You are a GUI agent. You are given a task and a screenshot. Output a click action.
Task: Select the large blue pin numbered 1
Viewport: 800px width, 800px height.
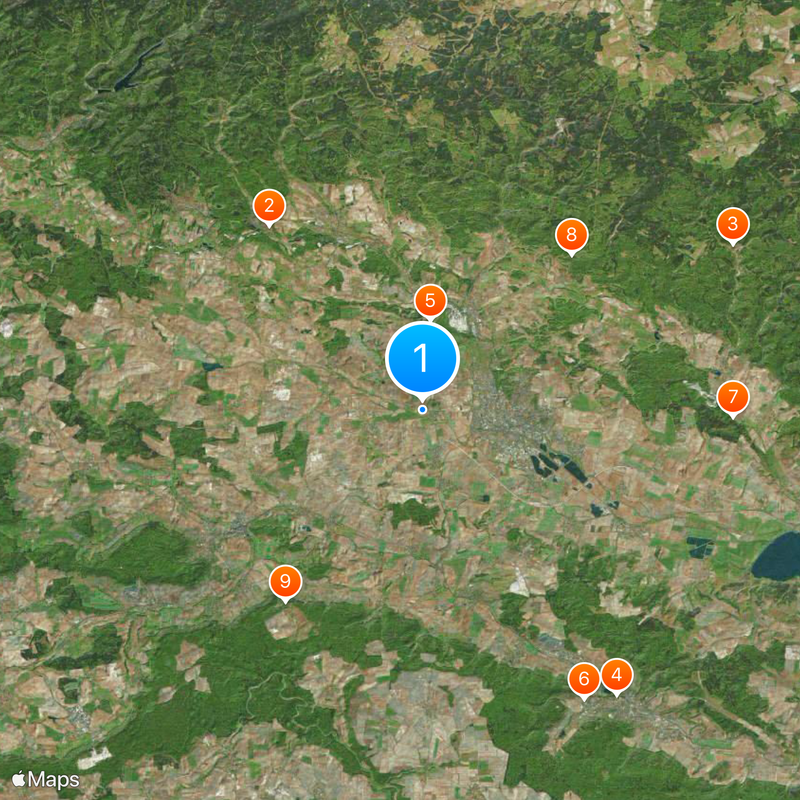point(422,358)
